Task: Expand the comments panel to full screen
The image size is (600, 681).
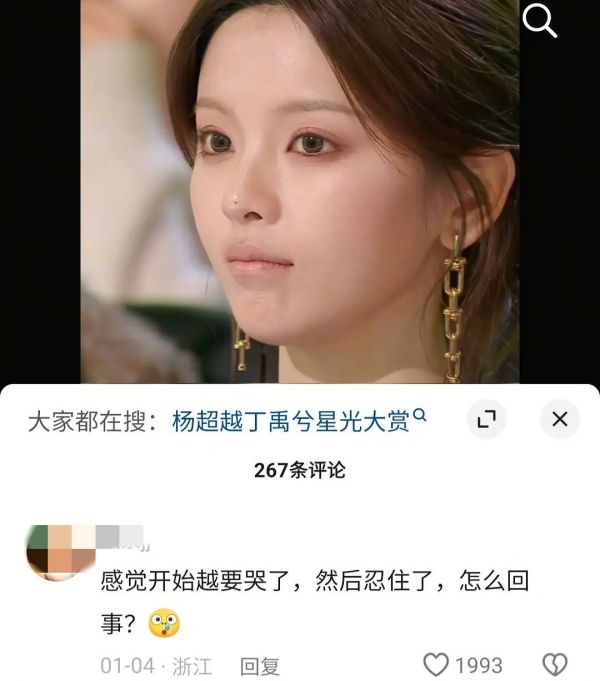Action: coord(487,420)
